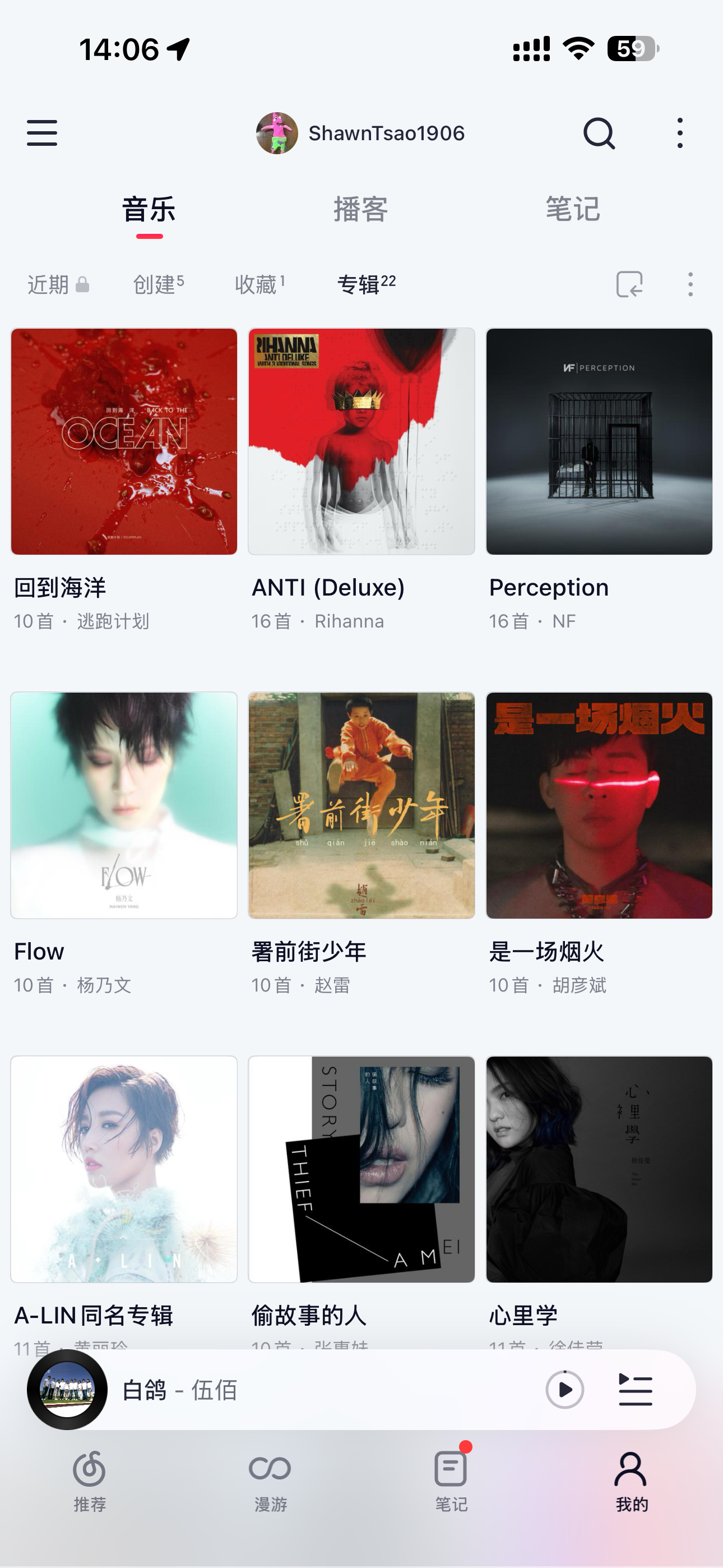Open the album 是一场烟火
The width and height of the screenshot is (723, 1568).
[x=599, y=805]
